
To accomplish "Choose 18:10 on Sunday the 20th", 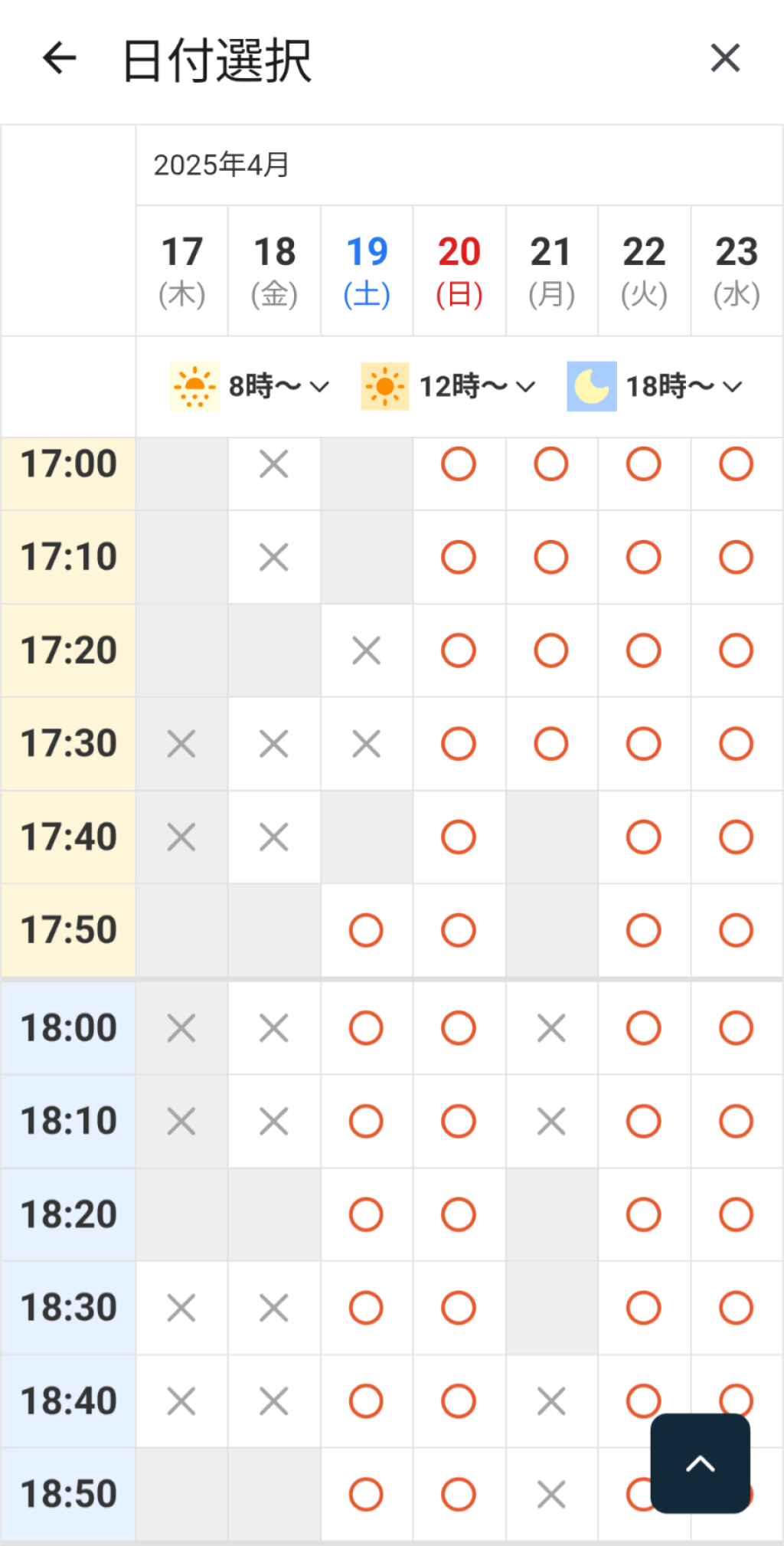I will pos(459,1122).
